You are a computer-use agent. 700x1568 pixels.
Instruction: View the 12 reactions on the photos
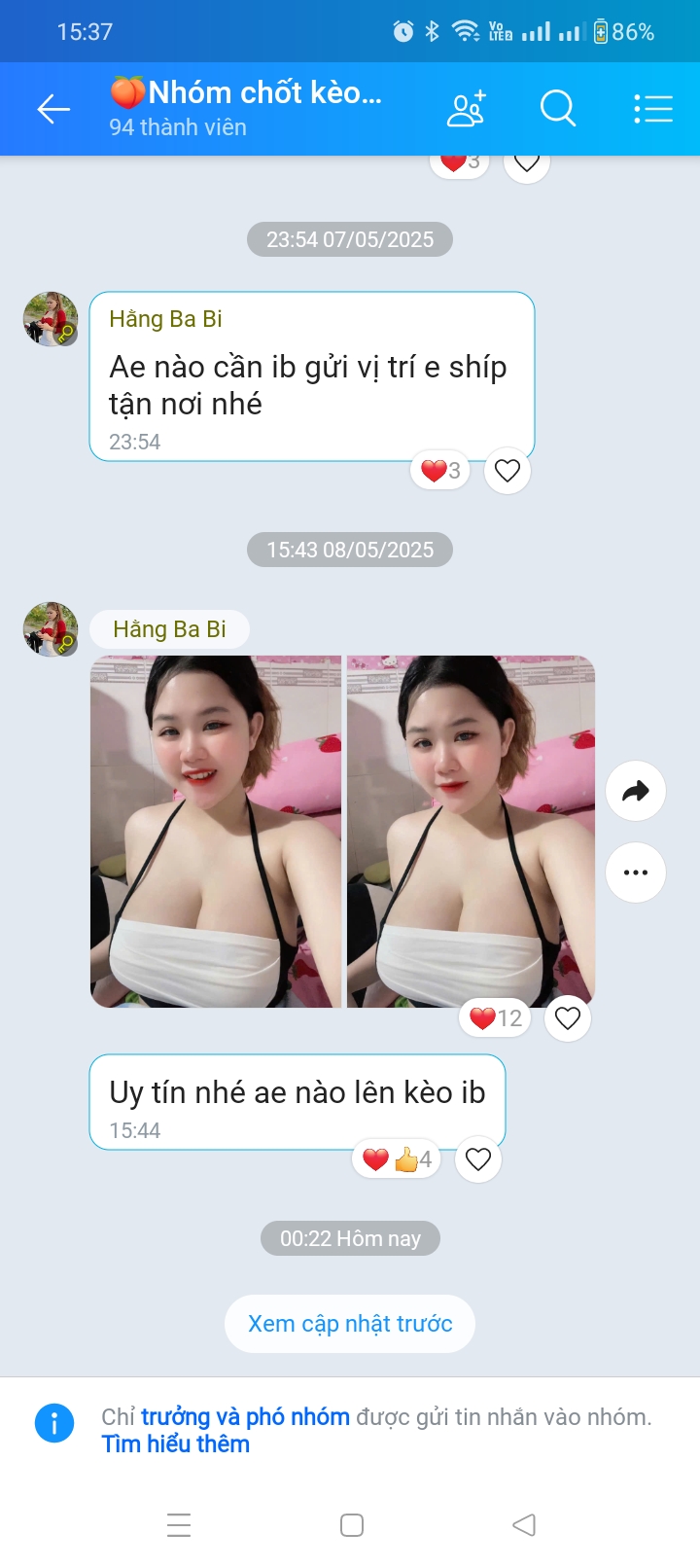pos(496,1018)
